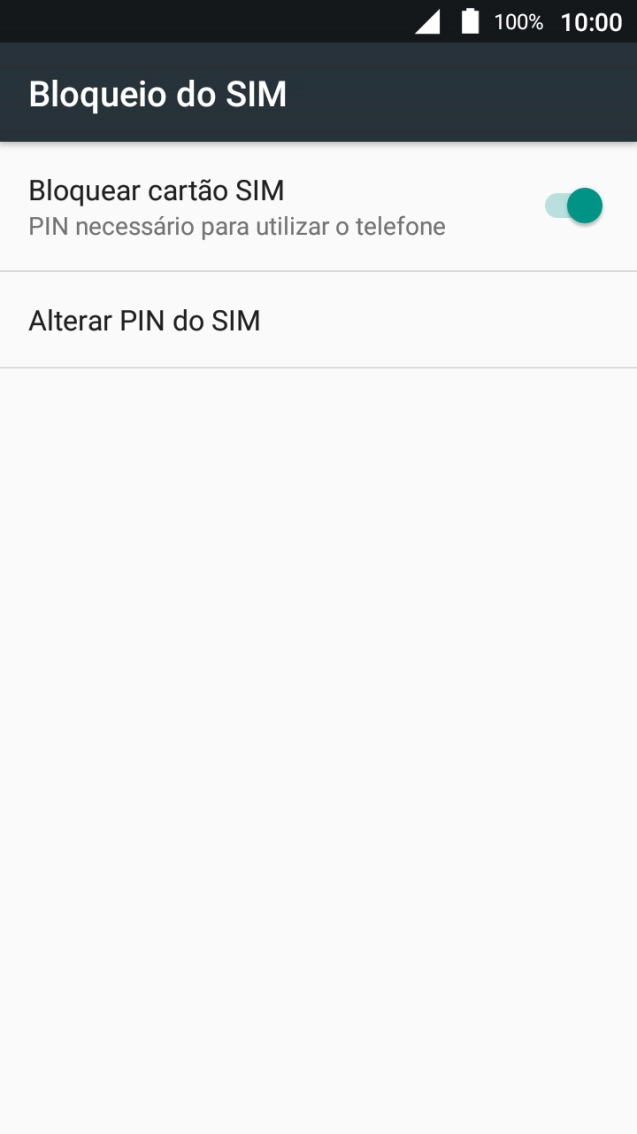Open Alterar PIN do SIM
Viewport: 637px width, 1134px height.
[145, 321]
